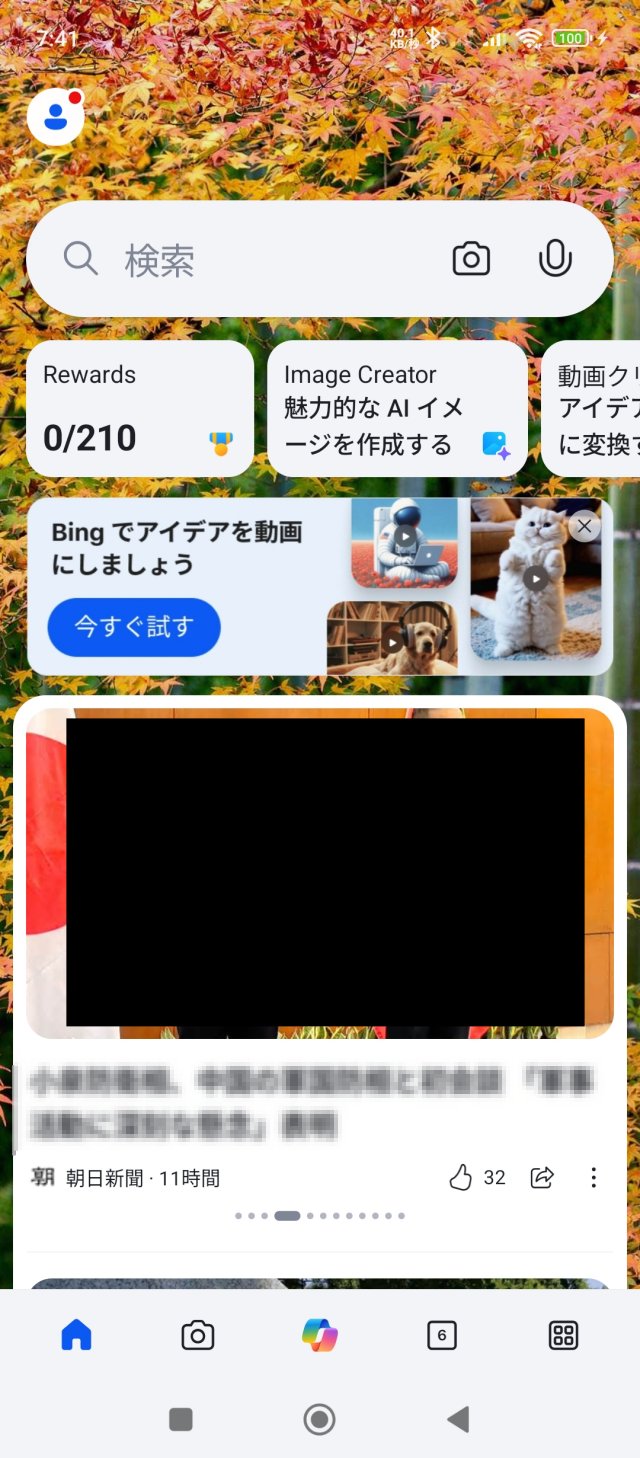Open the apps grid menu
This screenshot has width=640, height=1458.
click(x=563, y=1335)
